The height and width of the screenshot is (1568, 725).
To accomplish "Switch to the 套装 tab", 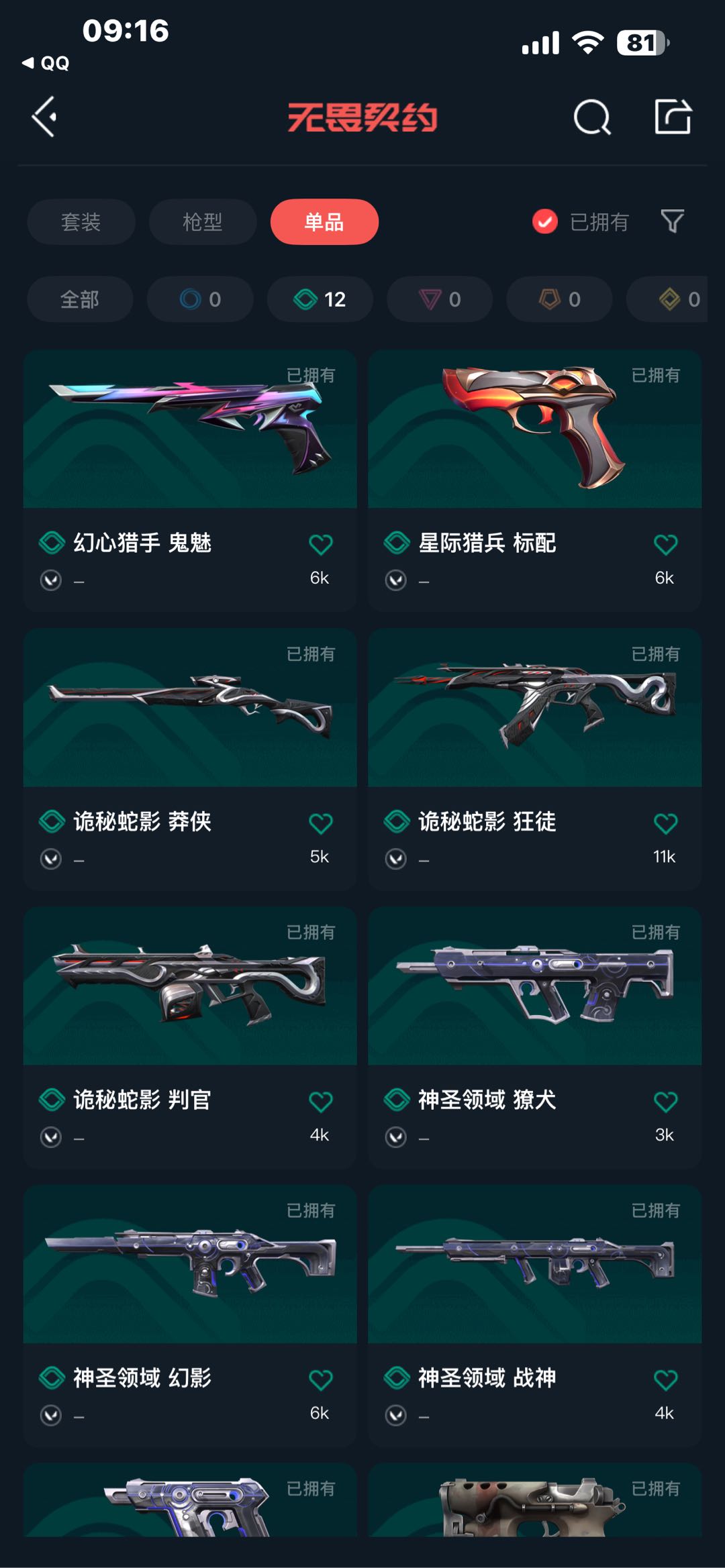I will click(x=81, y=222).
